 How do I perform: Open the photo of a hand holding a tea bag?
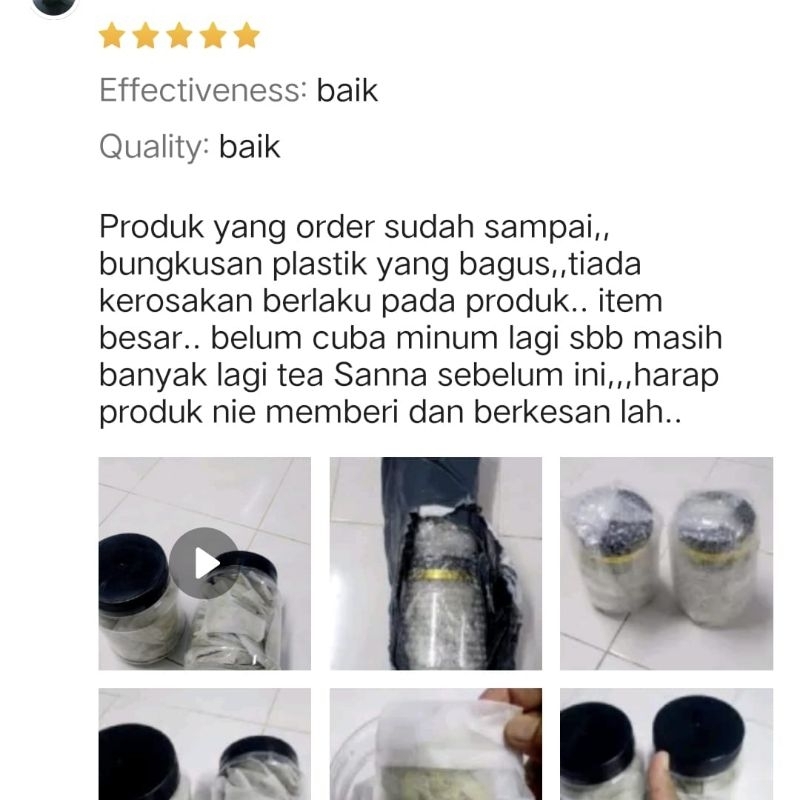coord(436,744)
